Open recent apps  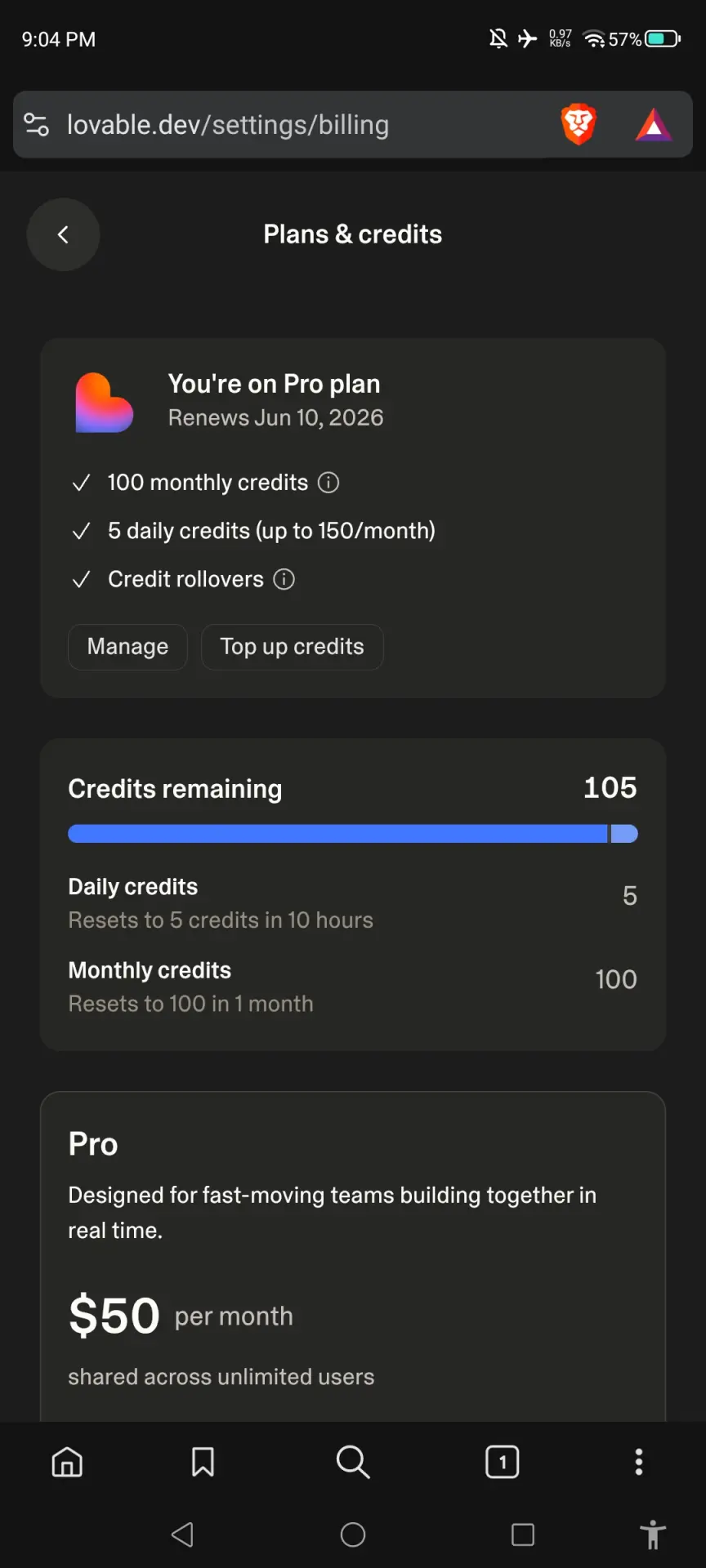pyautogui.click(x=523, y=1535)
